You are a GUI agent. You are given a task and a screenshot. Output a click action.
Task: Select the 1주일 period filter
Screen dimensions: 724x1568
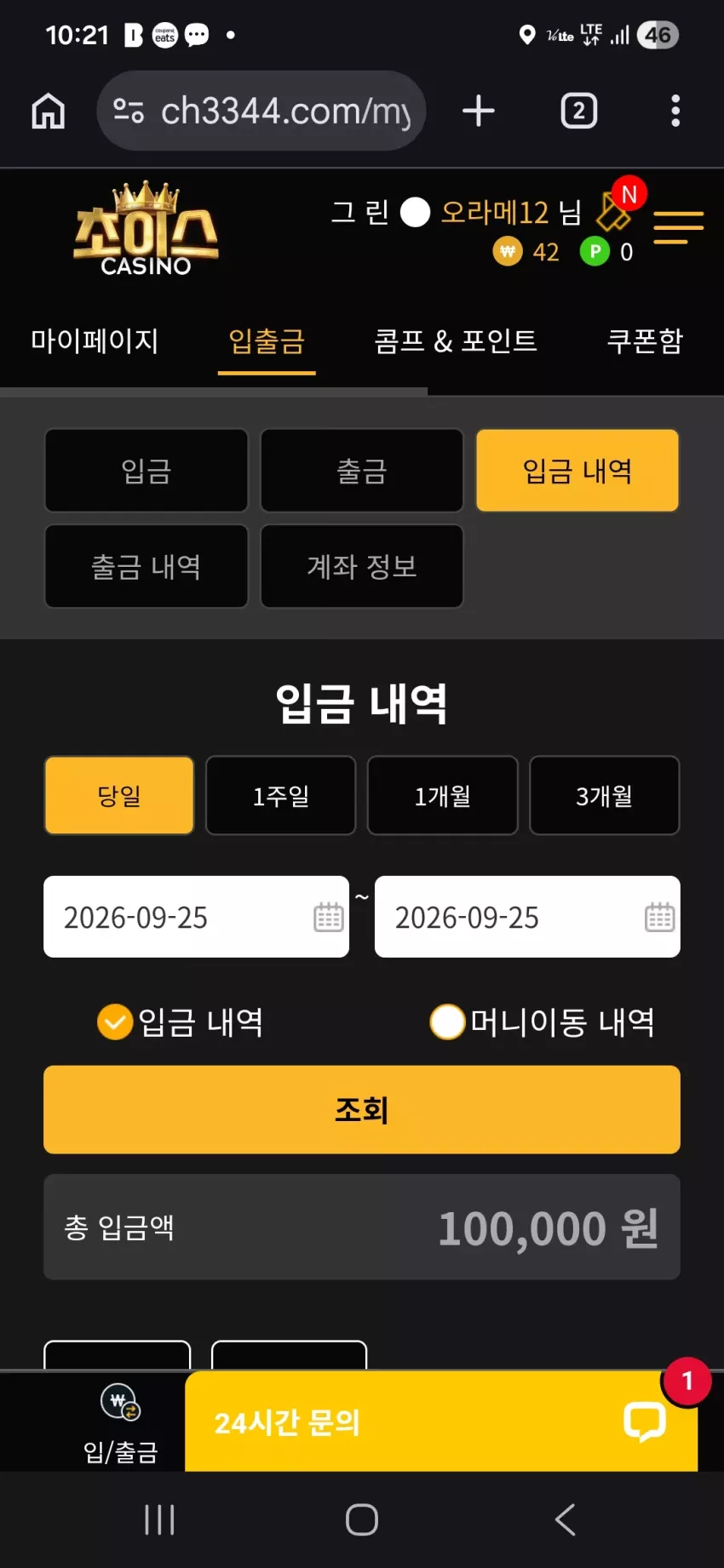click(281, 796)
